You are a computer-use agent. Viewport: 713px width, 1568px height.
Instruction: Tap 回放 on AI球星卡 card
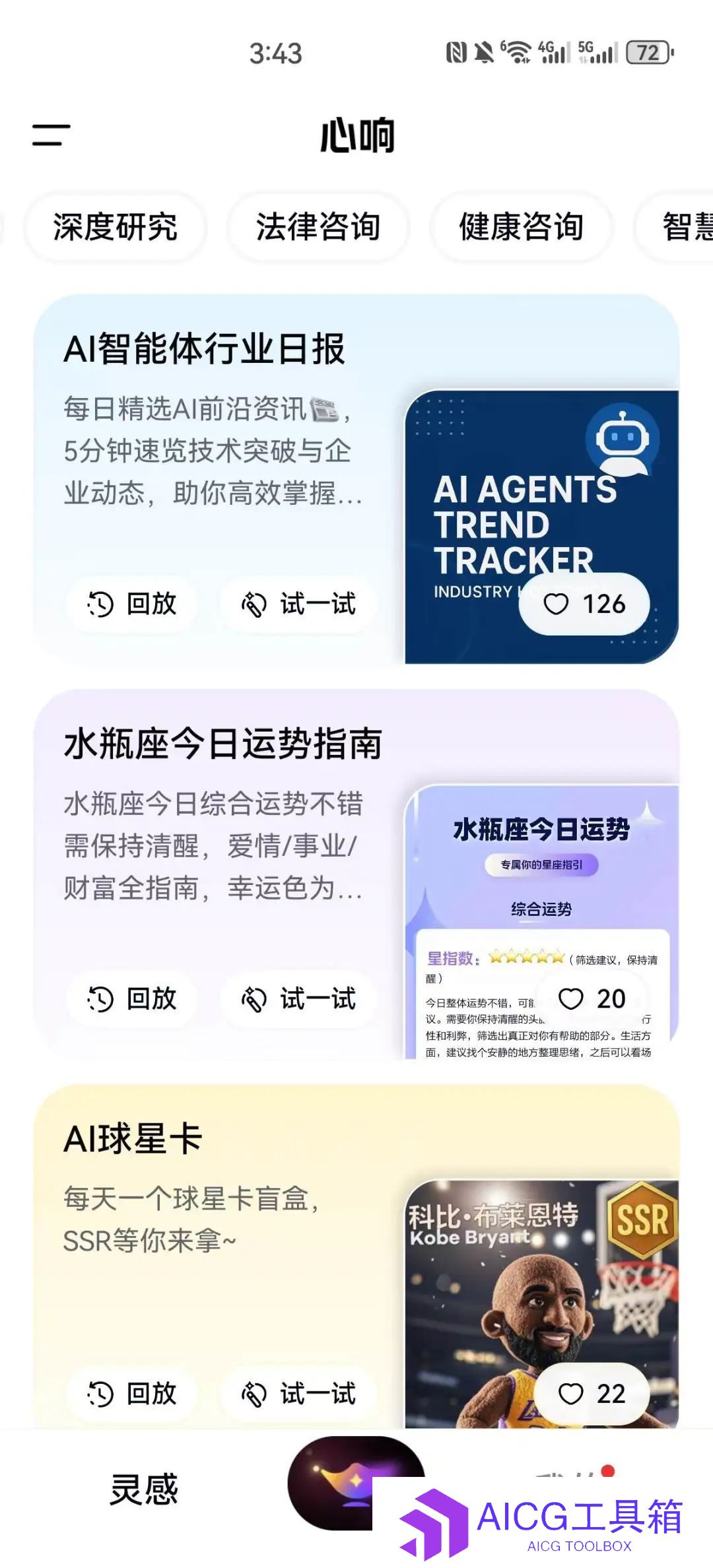[132, 1394]
